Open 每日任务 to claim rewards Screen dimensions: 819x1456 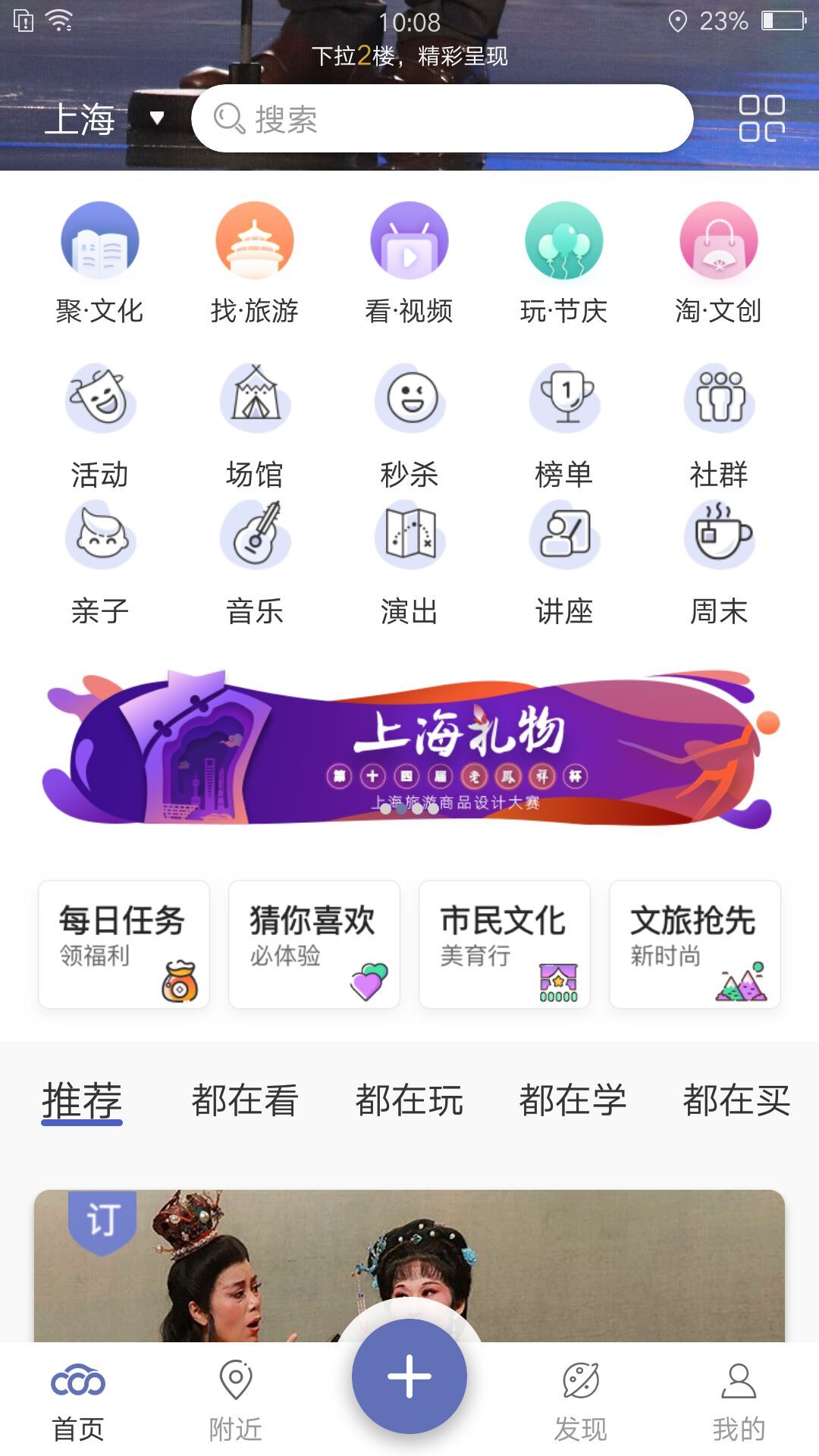tap(123, 943)
